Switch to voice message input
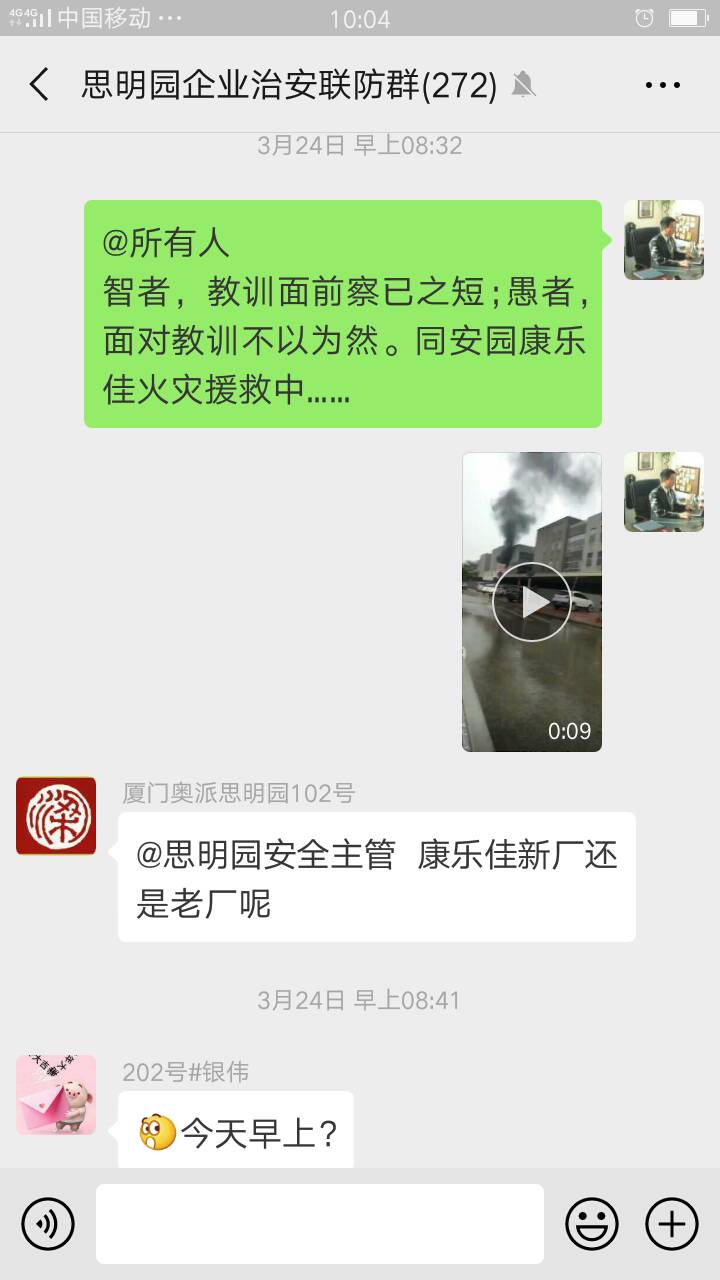 [48, 1223]
